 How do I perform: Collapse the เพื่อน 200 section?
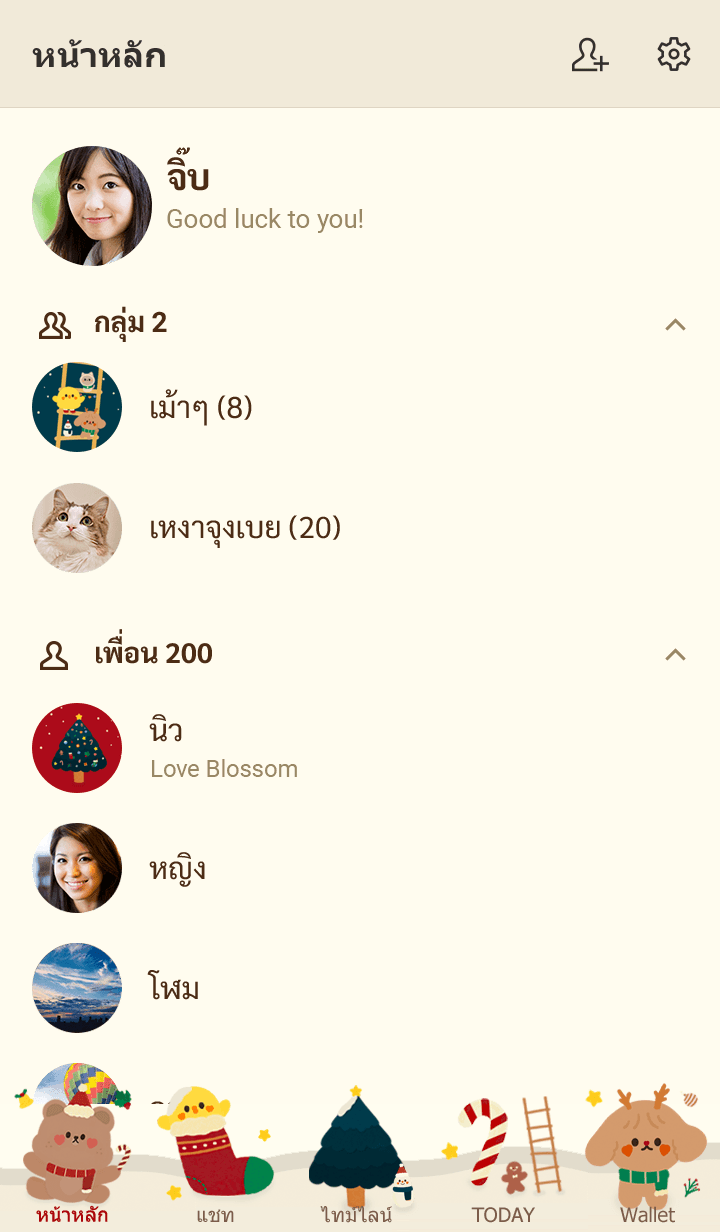tap(676, 654)
